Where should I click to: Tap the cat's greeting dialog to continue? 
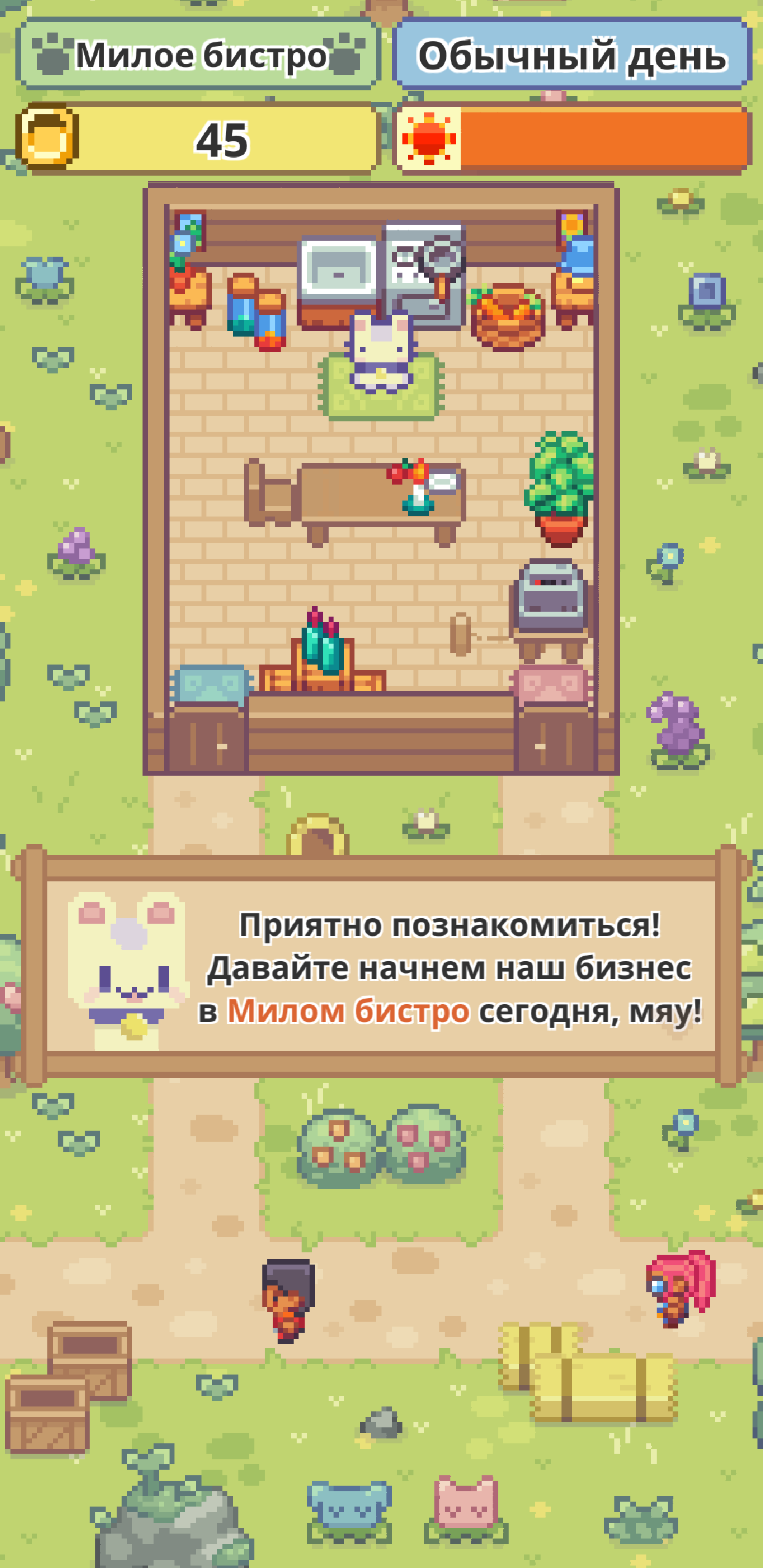point(381,967)
